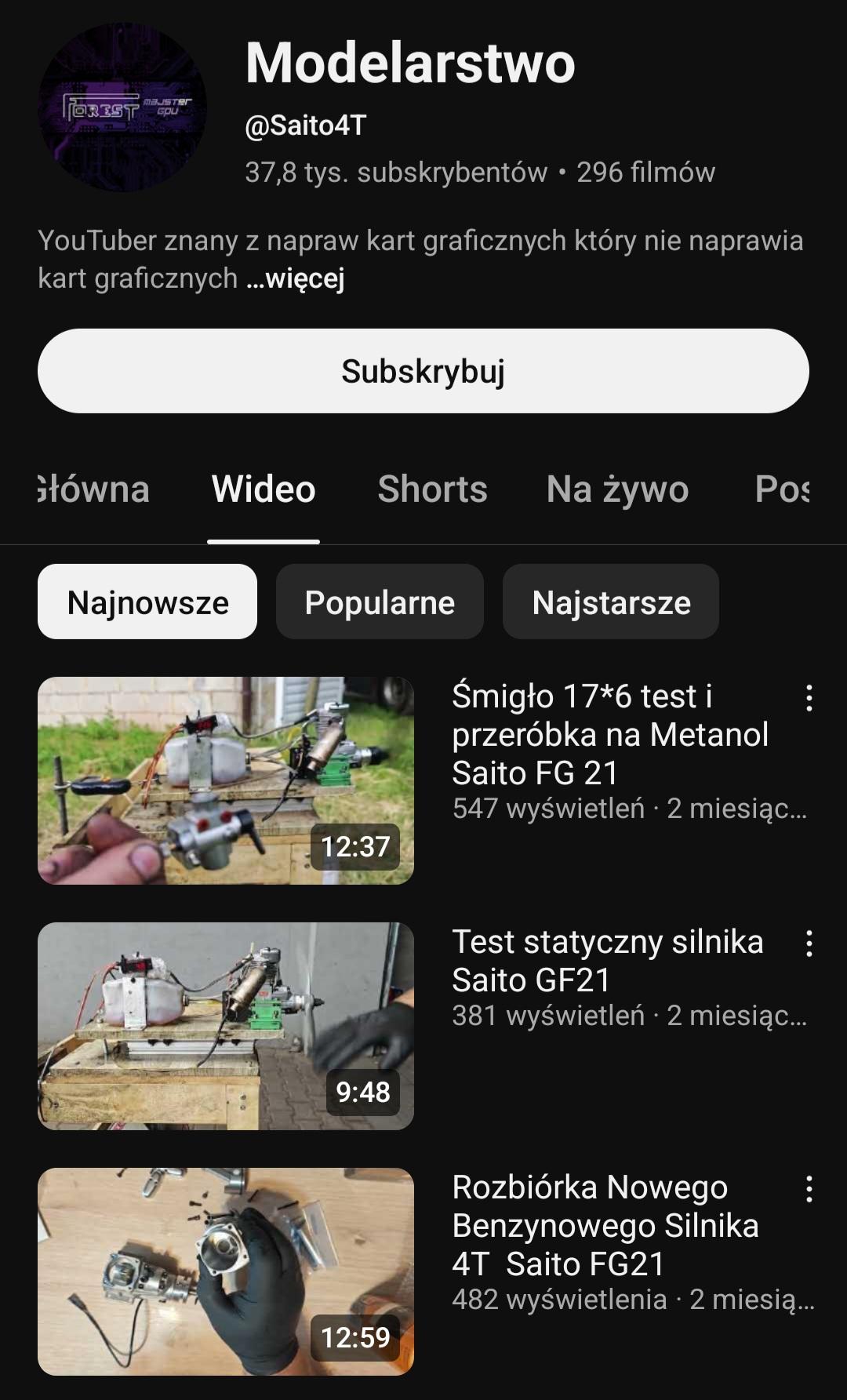Open options for Rozbiórka Nowego Benzynowego video

[x=809, y=1189]
